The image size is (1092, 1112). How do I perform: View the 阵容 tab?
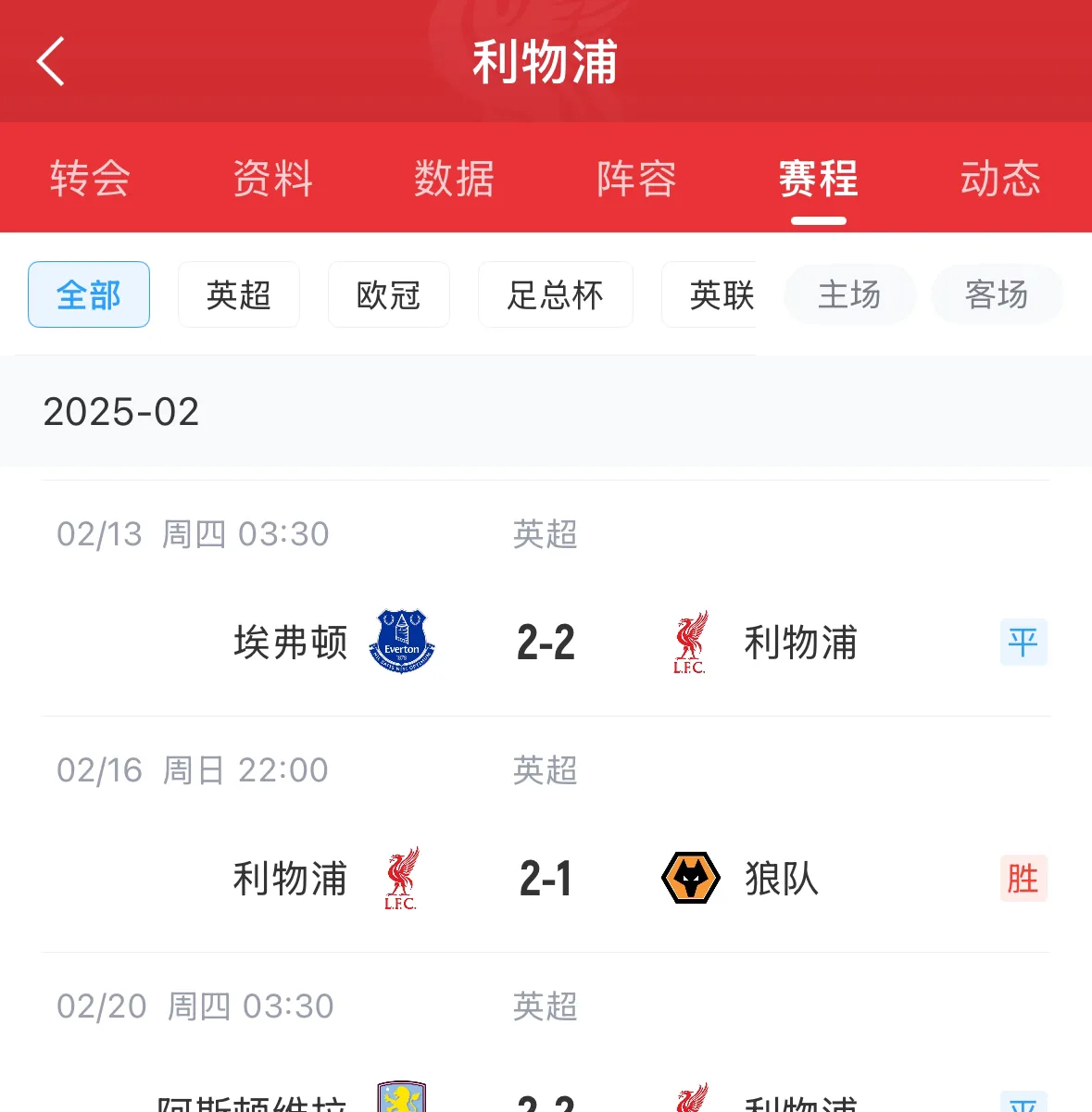click(x=636, y=178)
